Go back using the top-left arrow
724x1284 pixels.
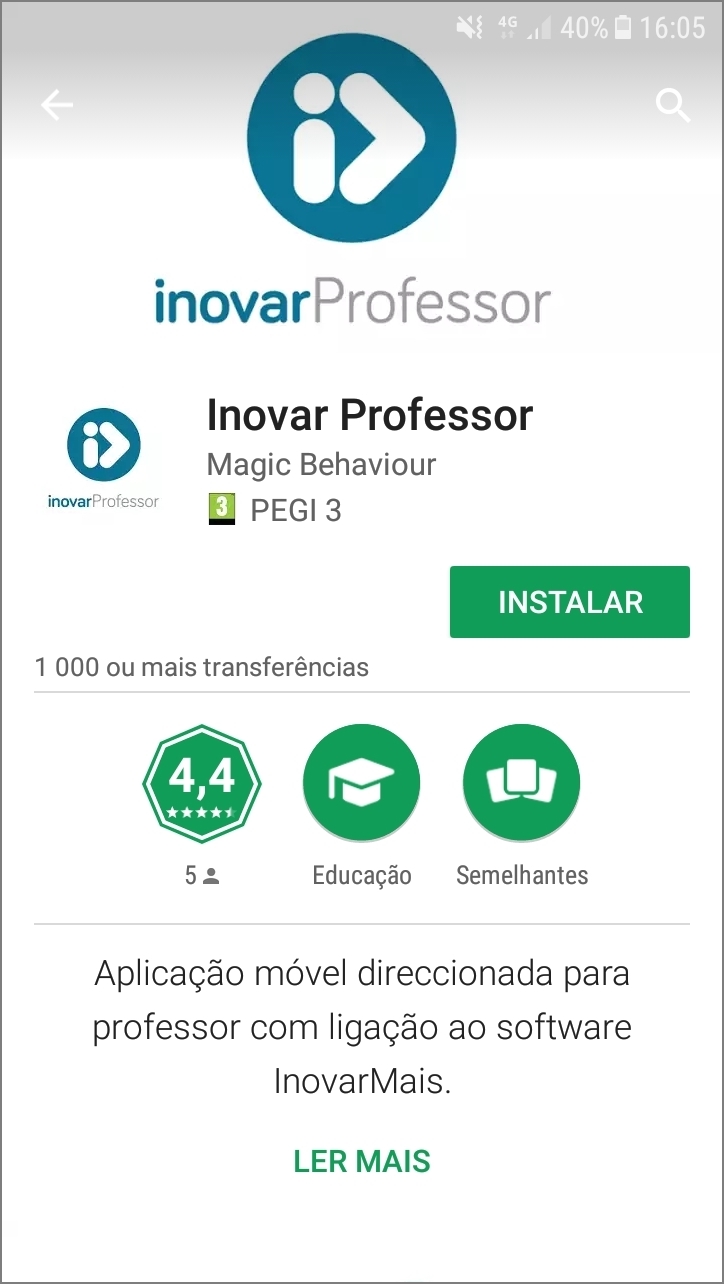click(57, 105)
